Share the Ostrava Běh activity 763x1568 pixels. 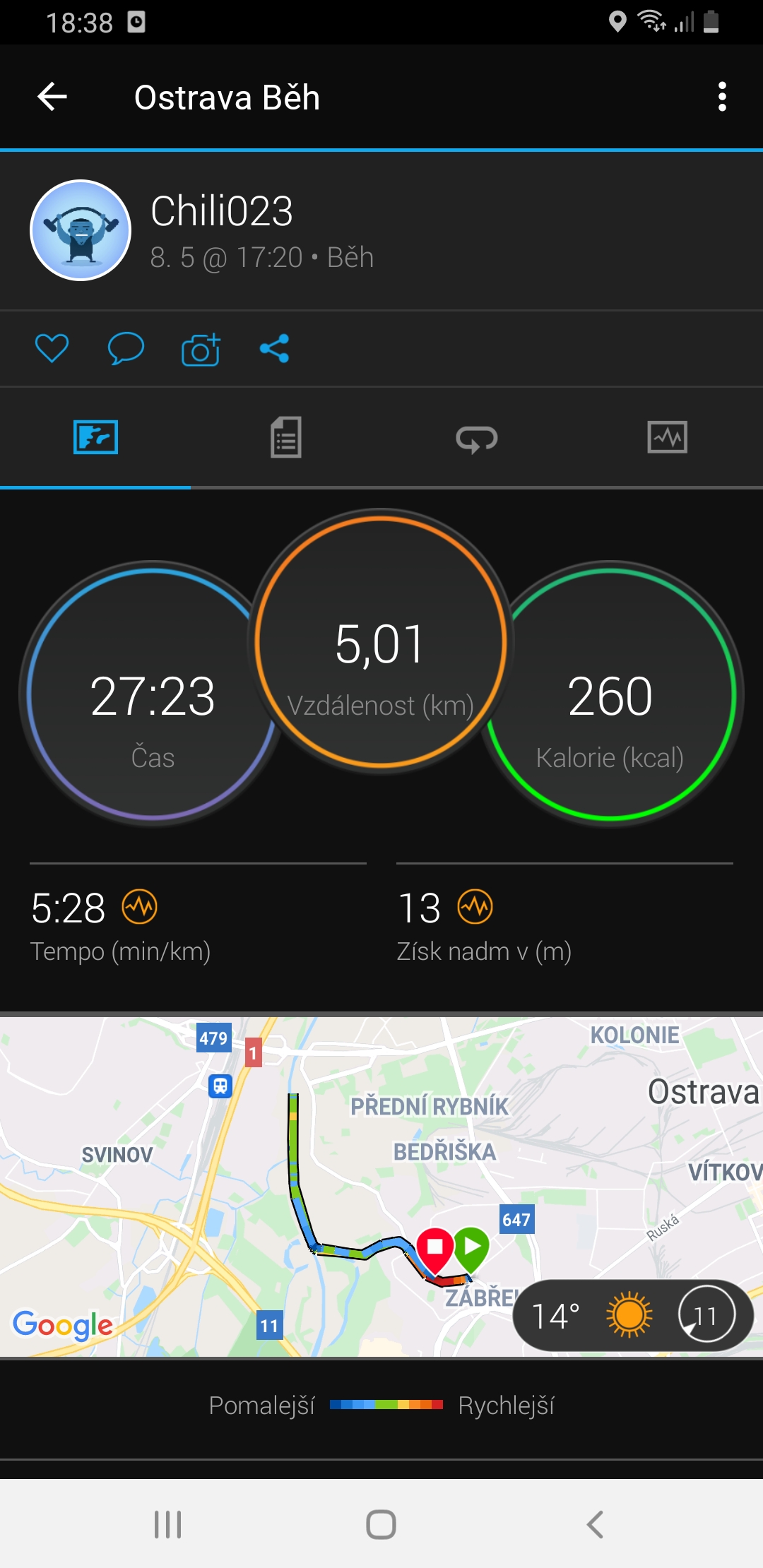[274, 348]
